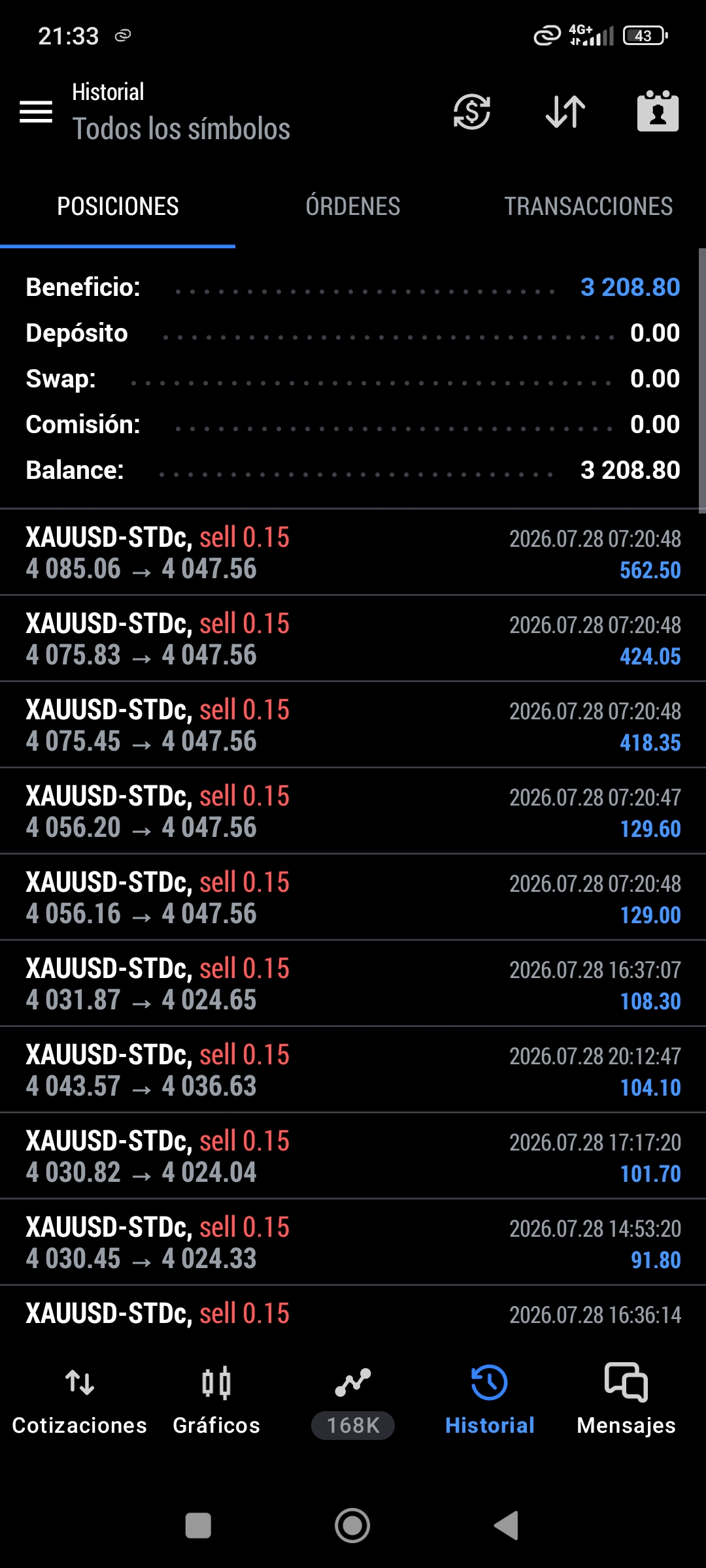The height and width of the screenshot is (1568, 706).
Task: Expand the trade opened at 4 075.45
Action: point(353,725)
